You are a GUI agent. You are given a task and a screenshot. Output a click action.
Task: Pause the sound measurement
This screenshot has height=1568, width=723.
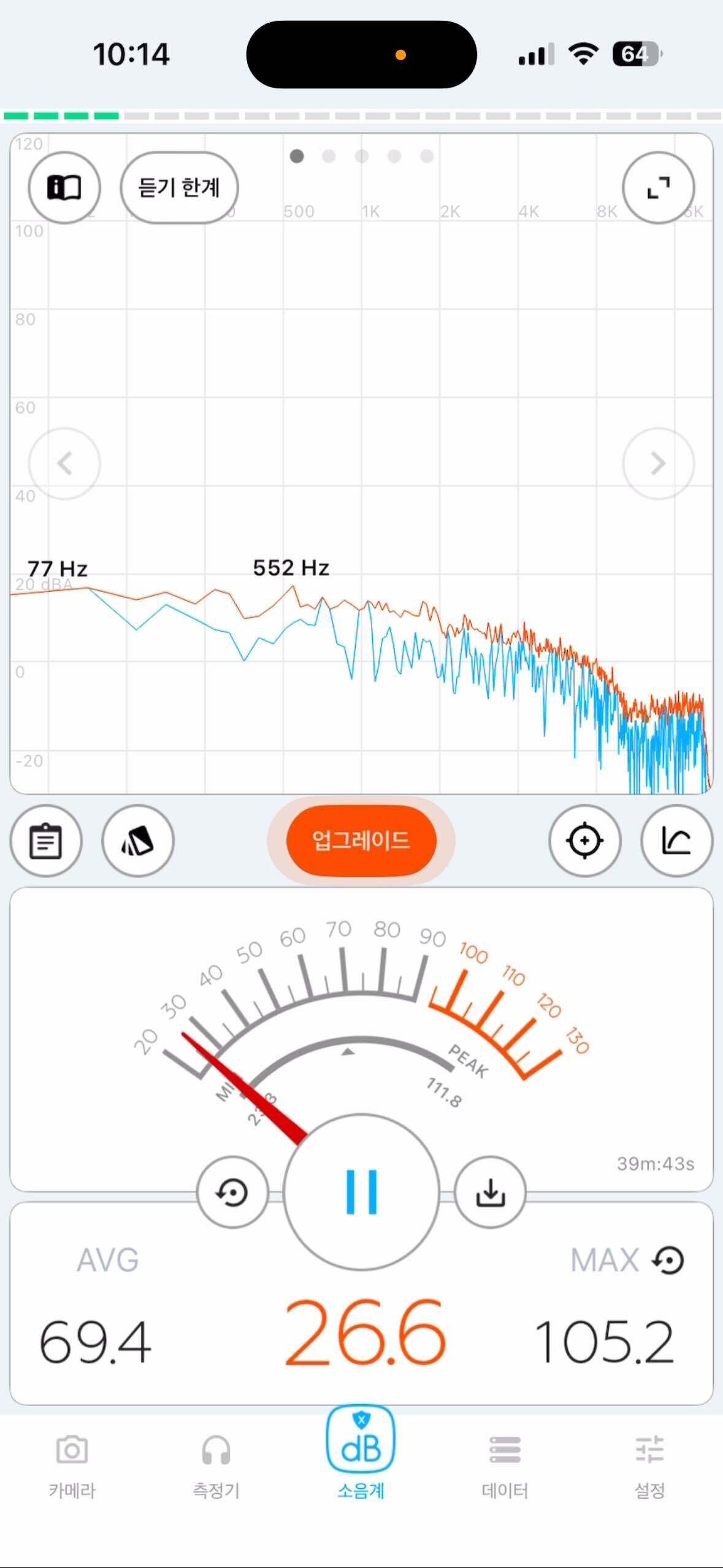pyautogui.click(x=361, y=1192)
